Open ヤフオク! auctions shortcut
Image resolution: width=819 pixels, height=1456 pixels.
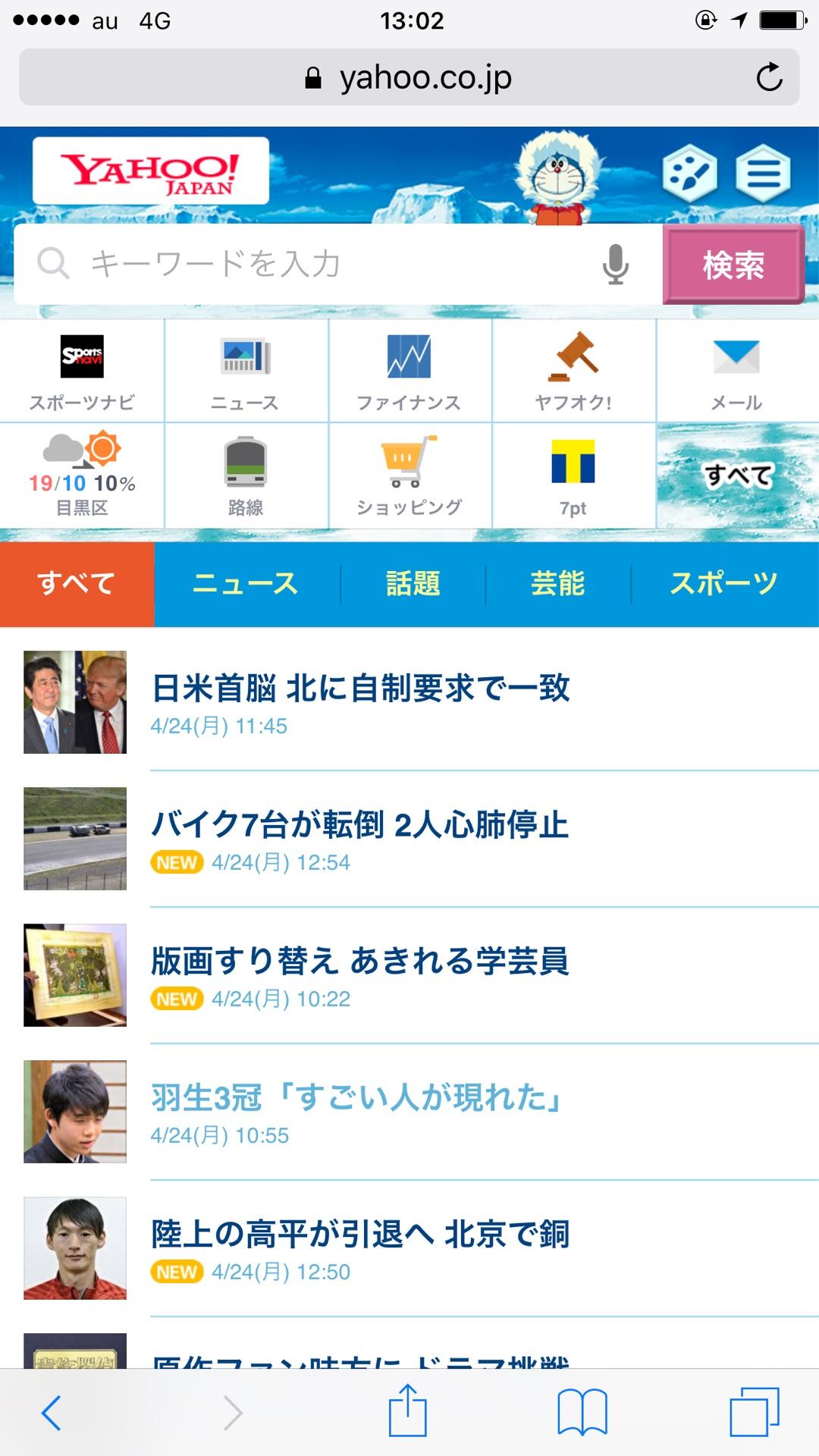click(x=573, y=371)
